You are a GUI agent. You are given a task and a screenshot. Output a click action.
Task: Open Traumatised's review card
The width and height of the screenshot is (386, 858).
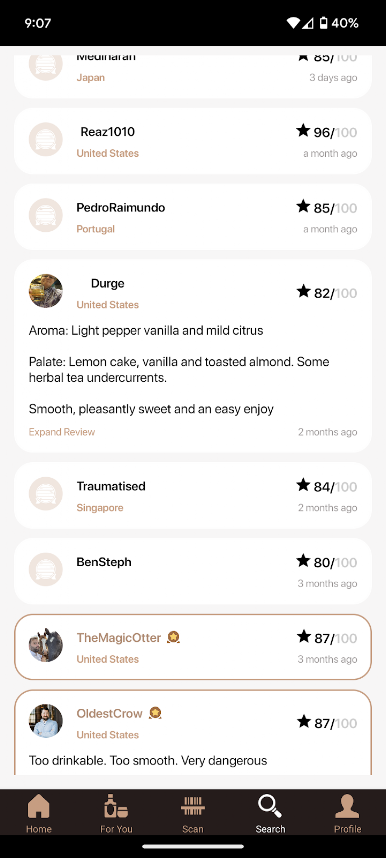(x=193, y=495)
